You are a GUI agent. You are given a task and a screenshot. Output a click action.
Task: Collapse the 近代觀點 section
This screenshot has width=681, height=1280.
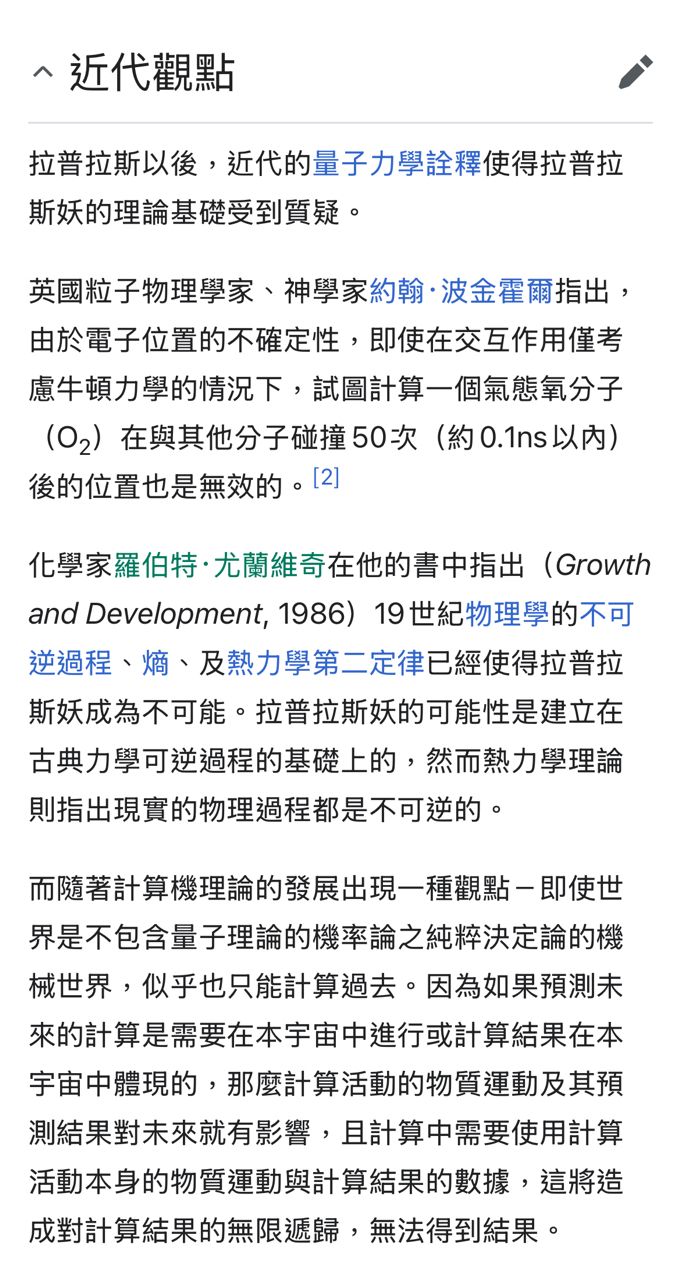[42, 73]
